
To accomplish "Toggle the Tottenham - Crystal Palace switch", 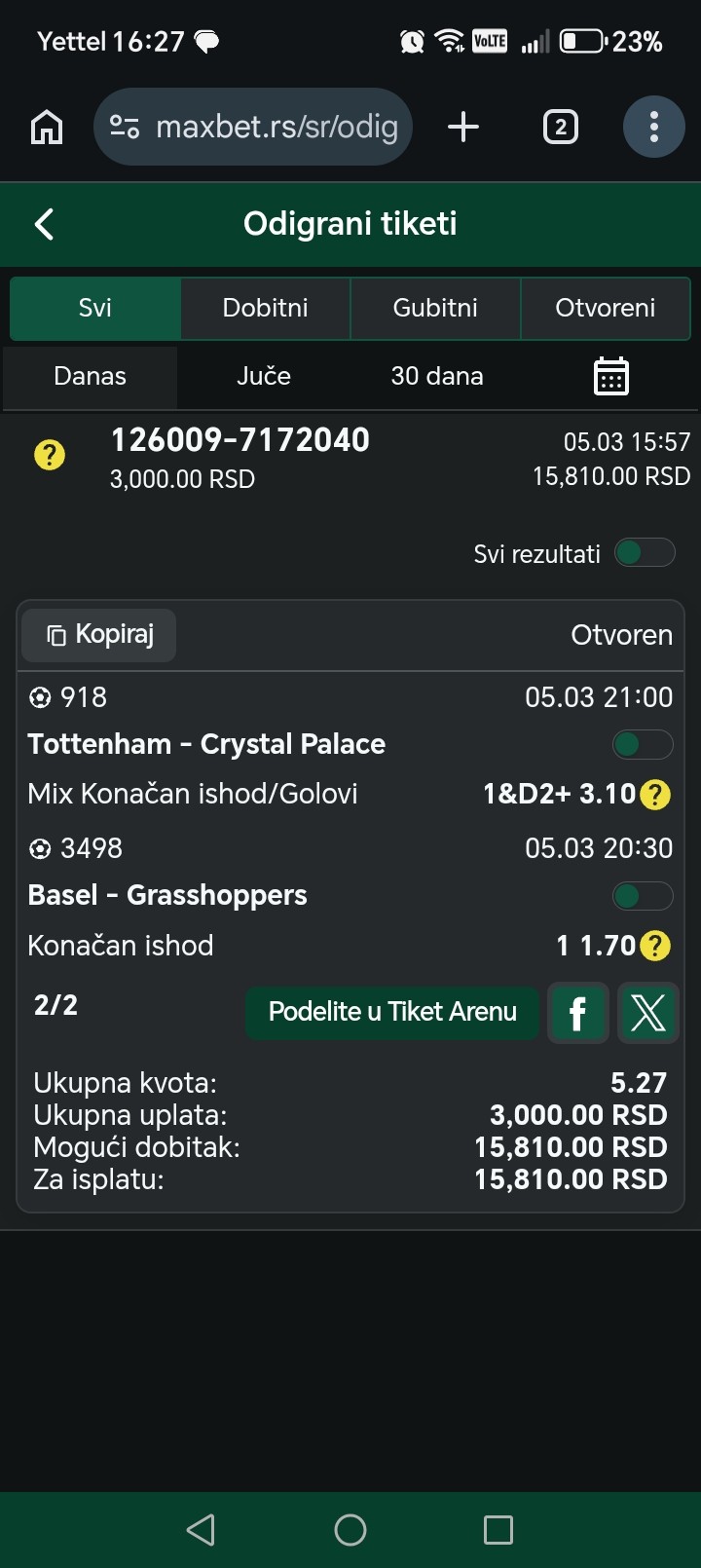I will click(x=643, y=745).
